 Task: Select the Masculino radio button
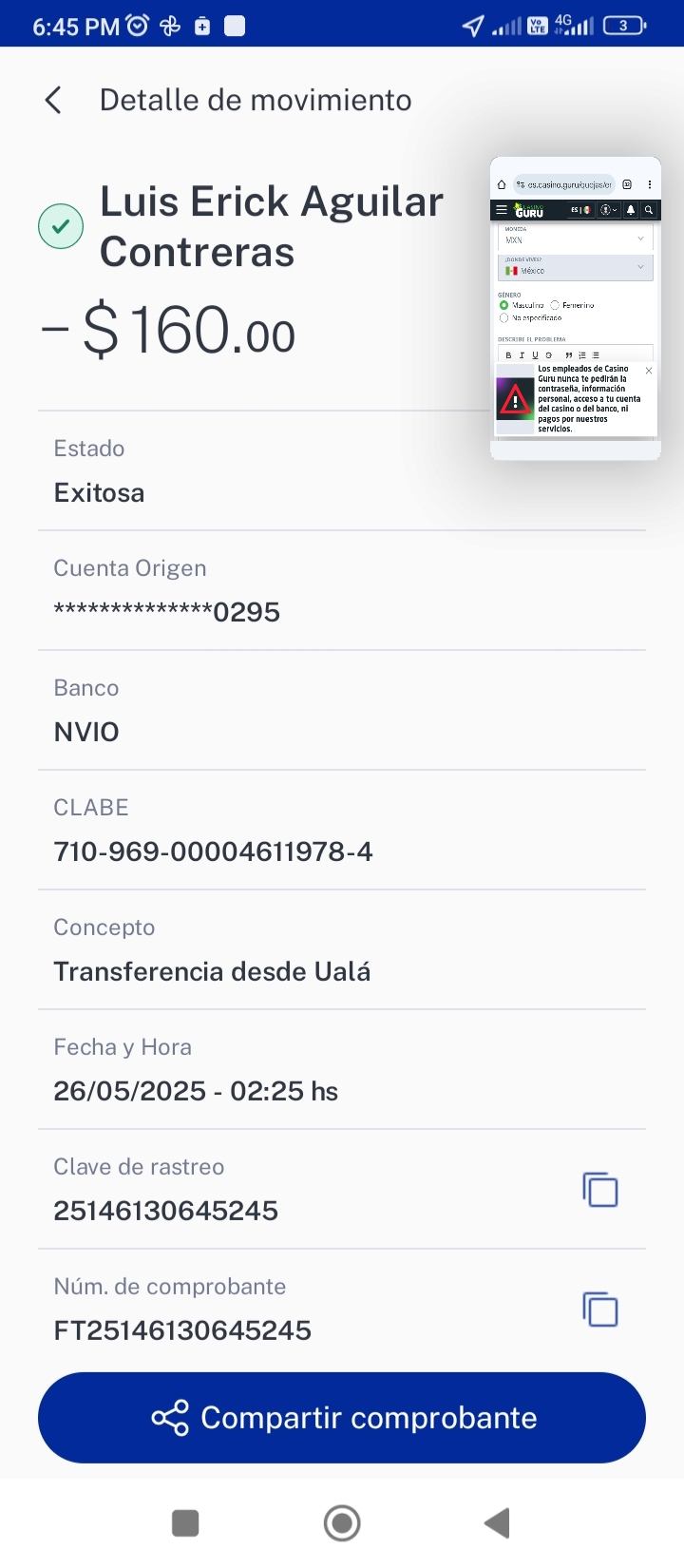(504, 304)
